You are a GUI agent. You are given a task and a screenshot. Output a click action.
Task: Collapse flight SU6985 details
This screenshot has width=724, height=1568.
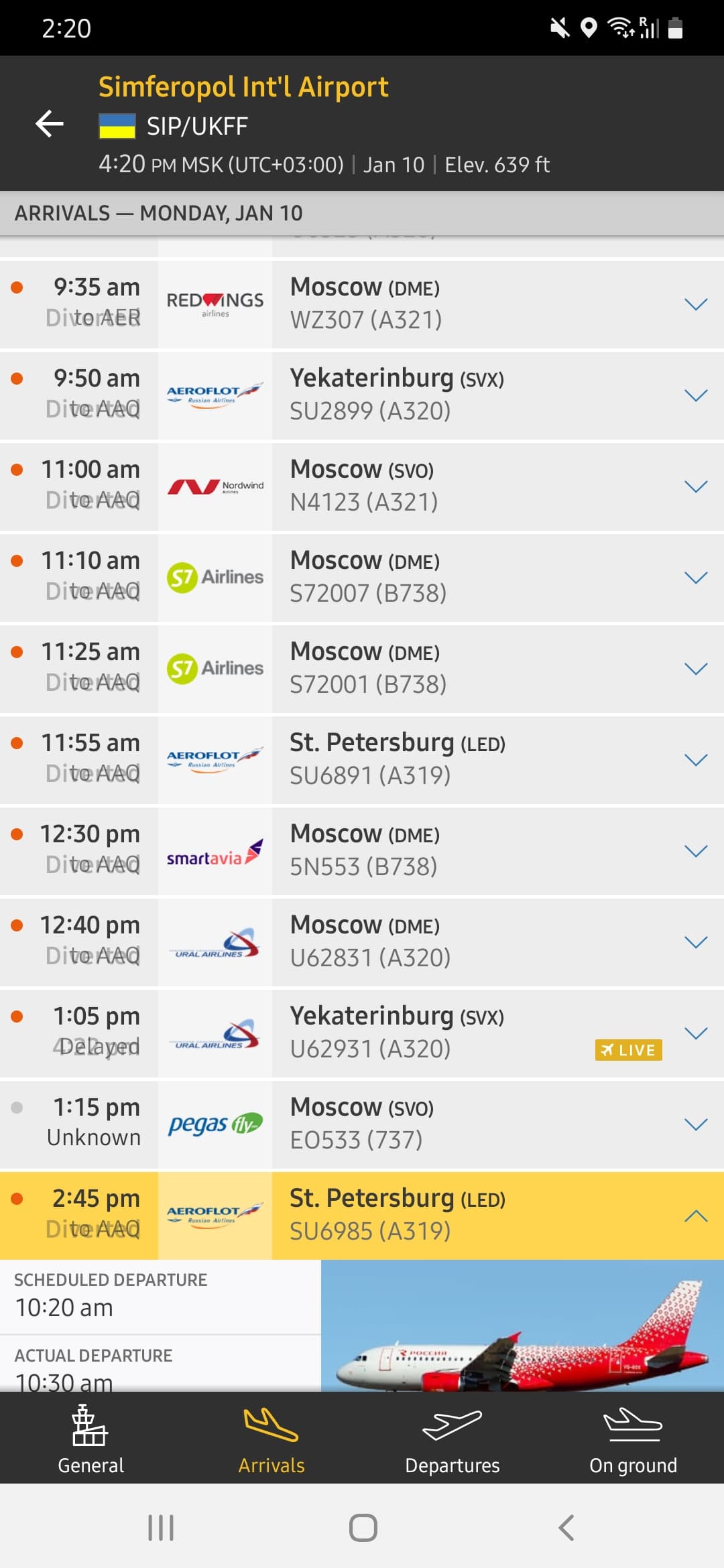696,1216
